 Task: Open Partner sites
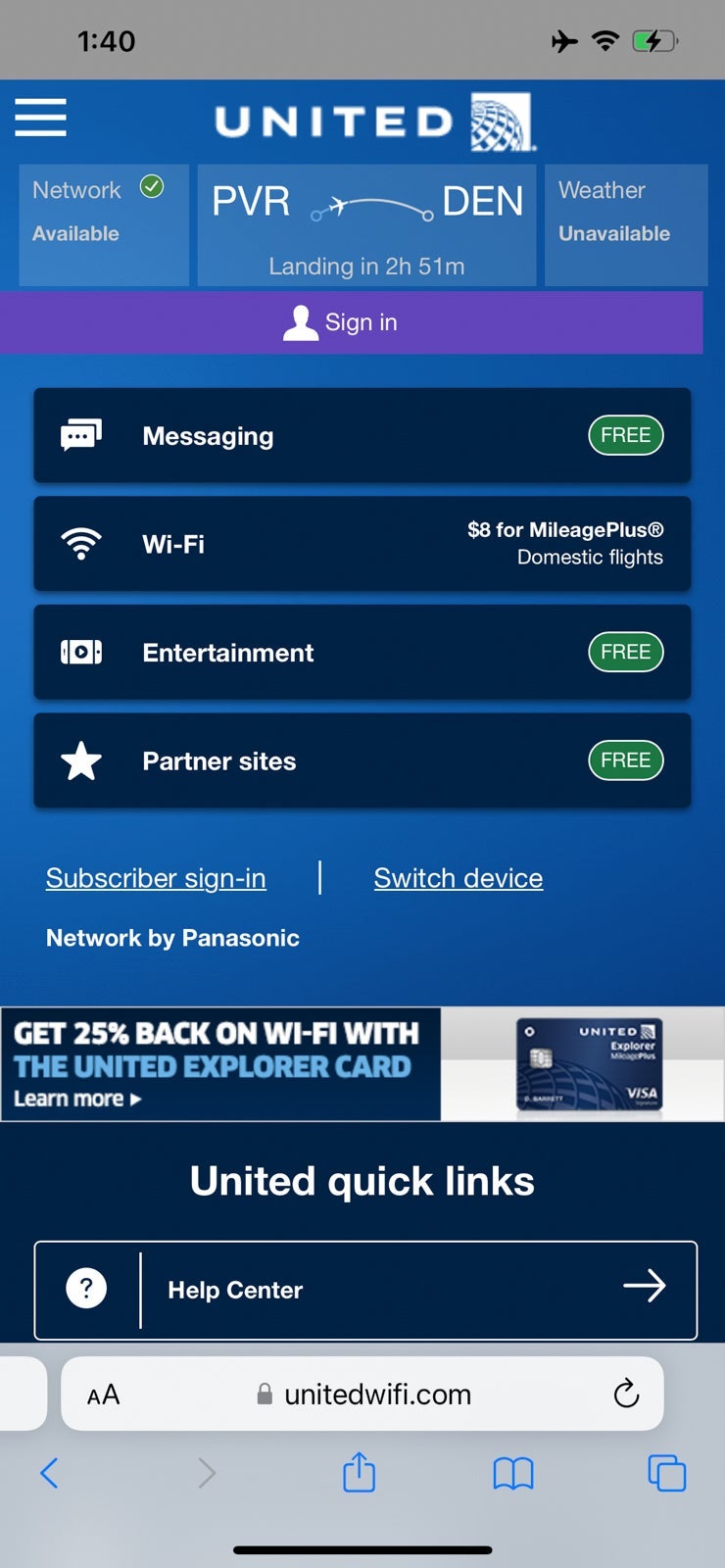pos(362,760)
